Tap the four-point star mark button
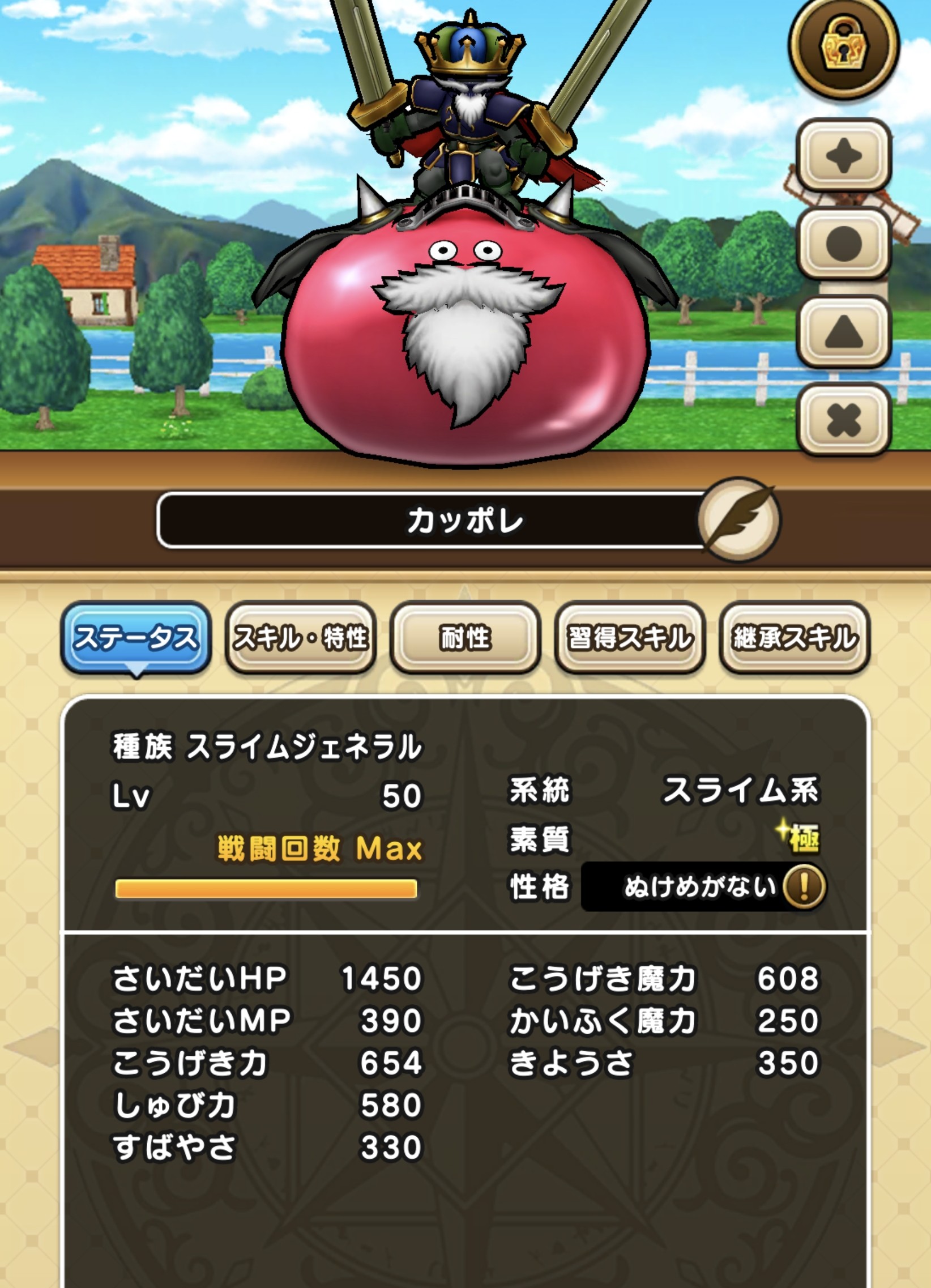The height and width of the screenshot is (1288, 931). pyautogui.click(x=844, y=156)
